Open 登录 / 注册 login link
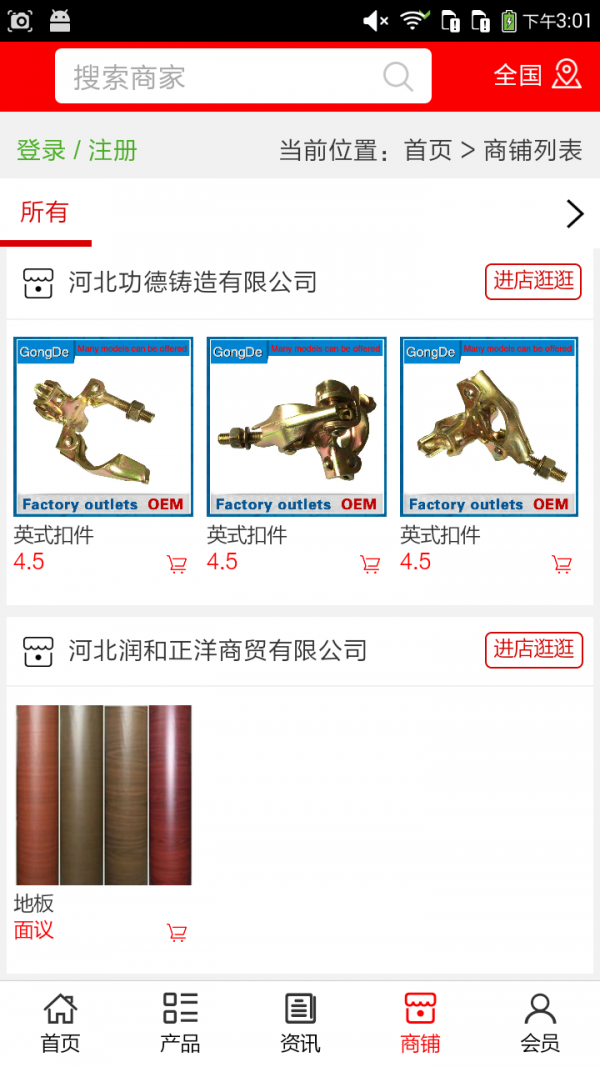The height and width of the screenshot is (1067, 600). click(x=77, y=151)
